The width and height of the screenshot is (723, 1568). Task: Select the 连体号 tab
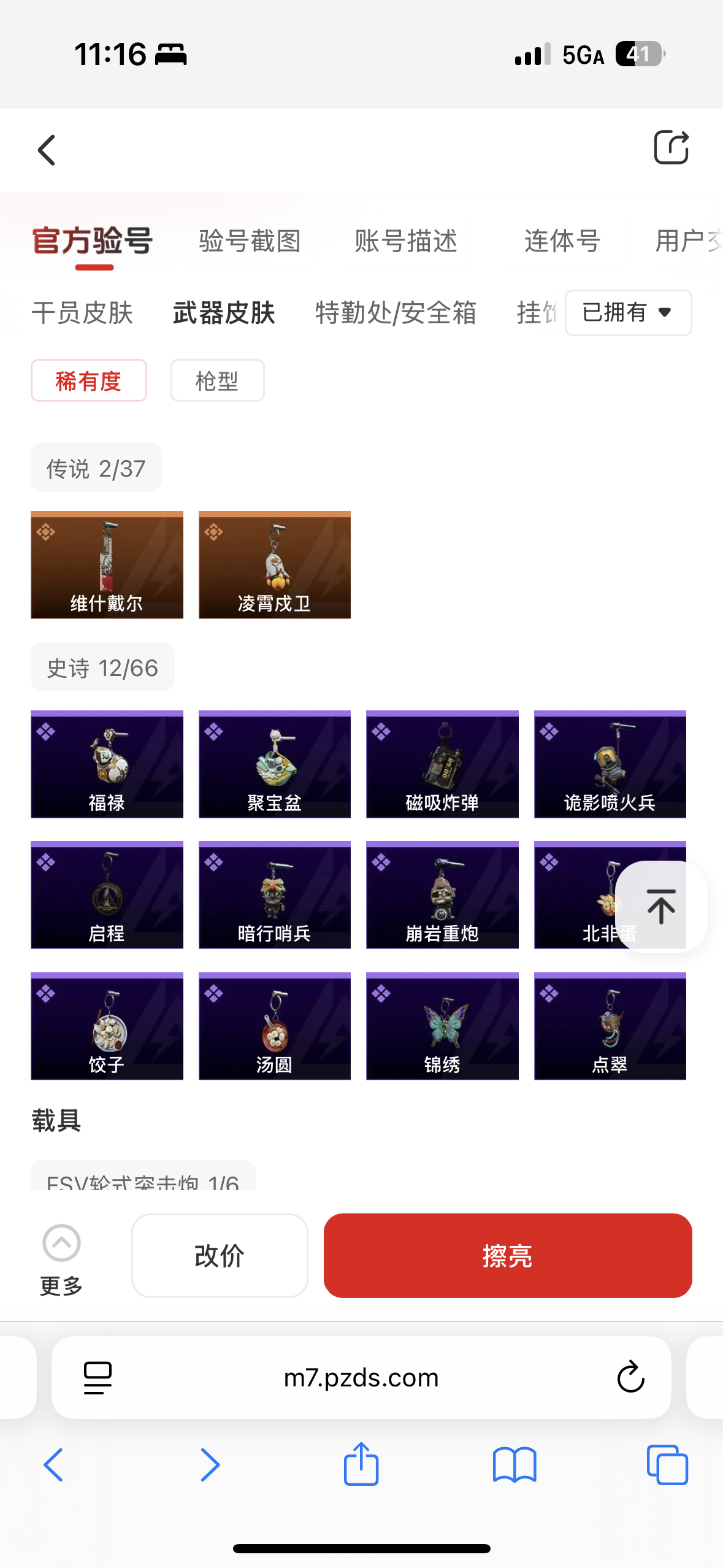562,241
